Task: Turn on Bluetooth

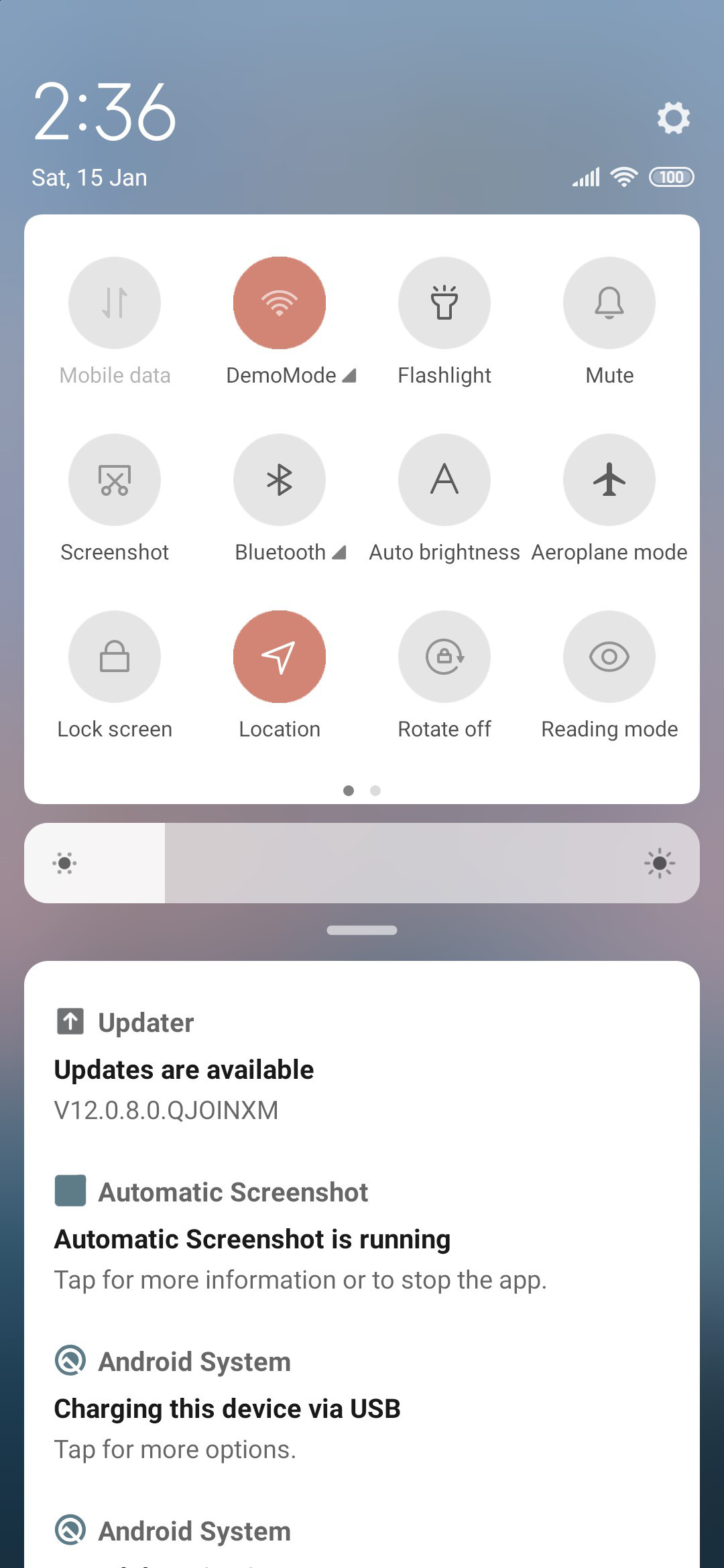Action: (x=280, y=480)
